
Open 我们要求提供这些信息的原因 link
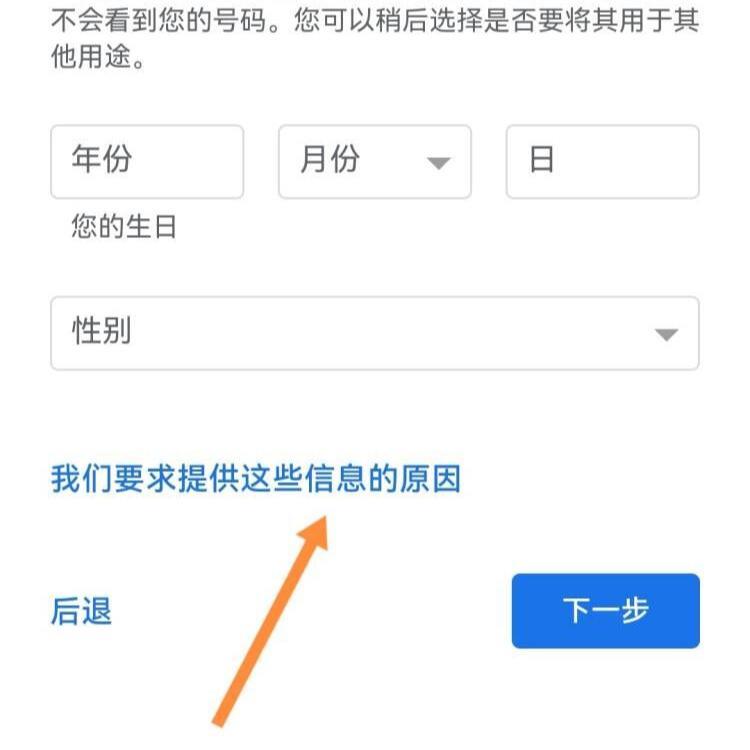[256, 480]
